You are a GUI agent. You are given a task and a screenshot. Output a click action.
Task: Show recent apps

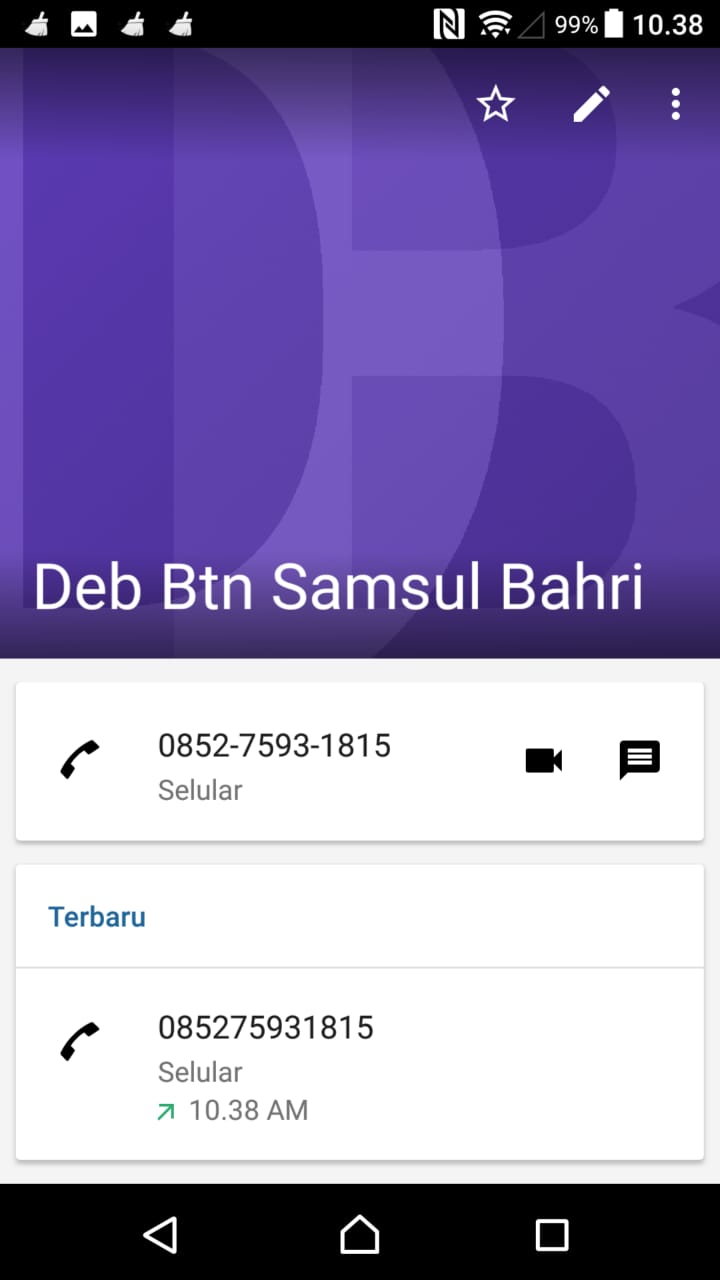pos(551,1234)
